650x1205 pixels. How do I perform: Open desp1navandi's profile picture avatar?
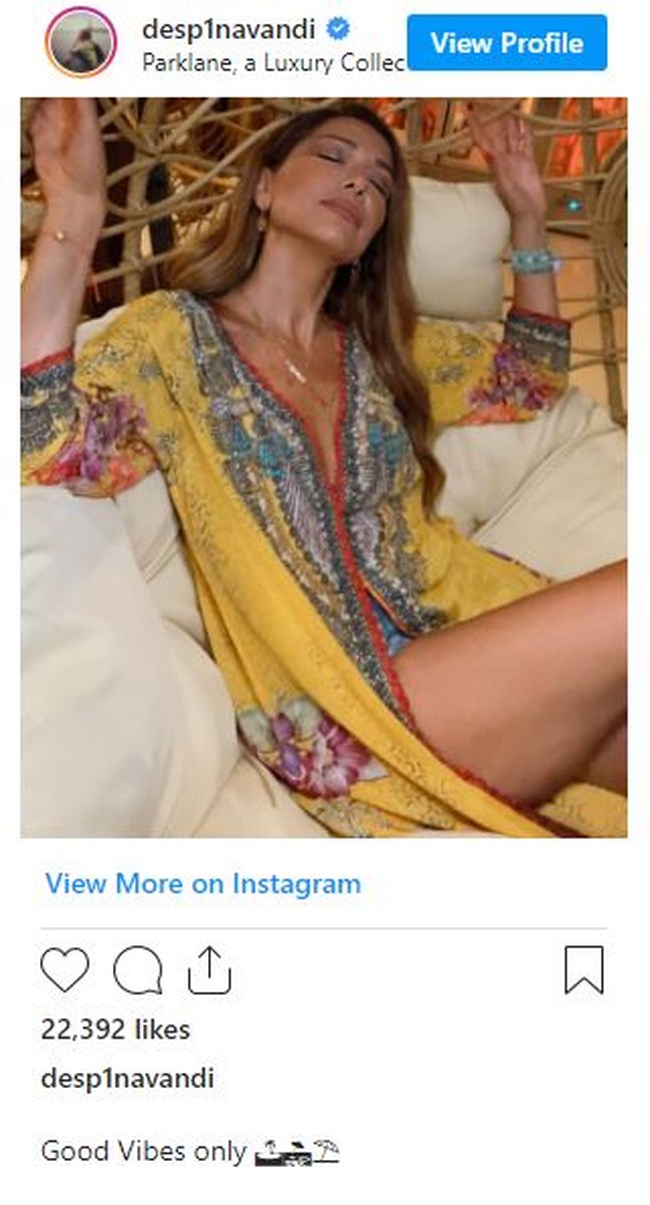81,42
